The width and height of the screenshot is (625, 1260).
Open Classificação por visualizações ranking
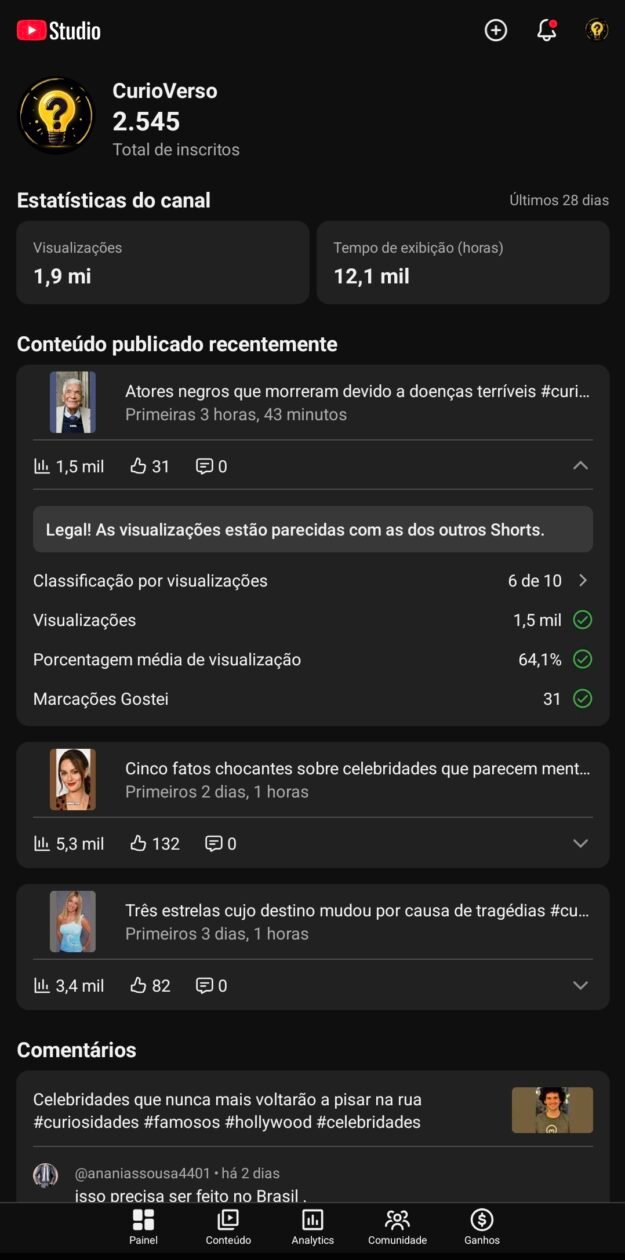pyautogui.click(x=313, y=581)
